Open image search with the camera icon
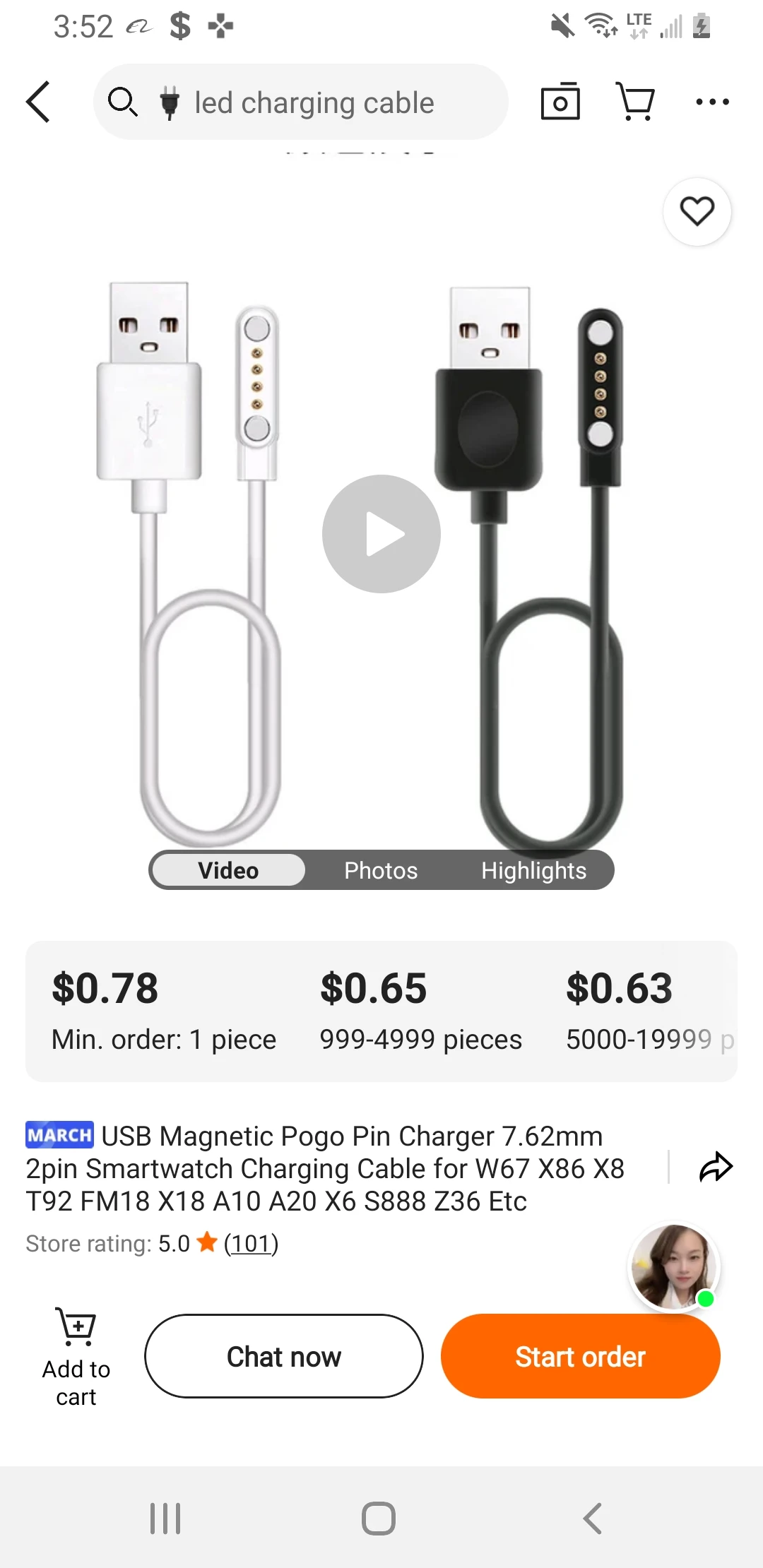763x1568 pixels. (x=560, y=102)
